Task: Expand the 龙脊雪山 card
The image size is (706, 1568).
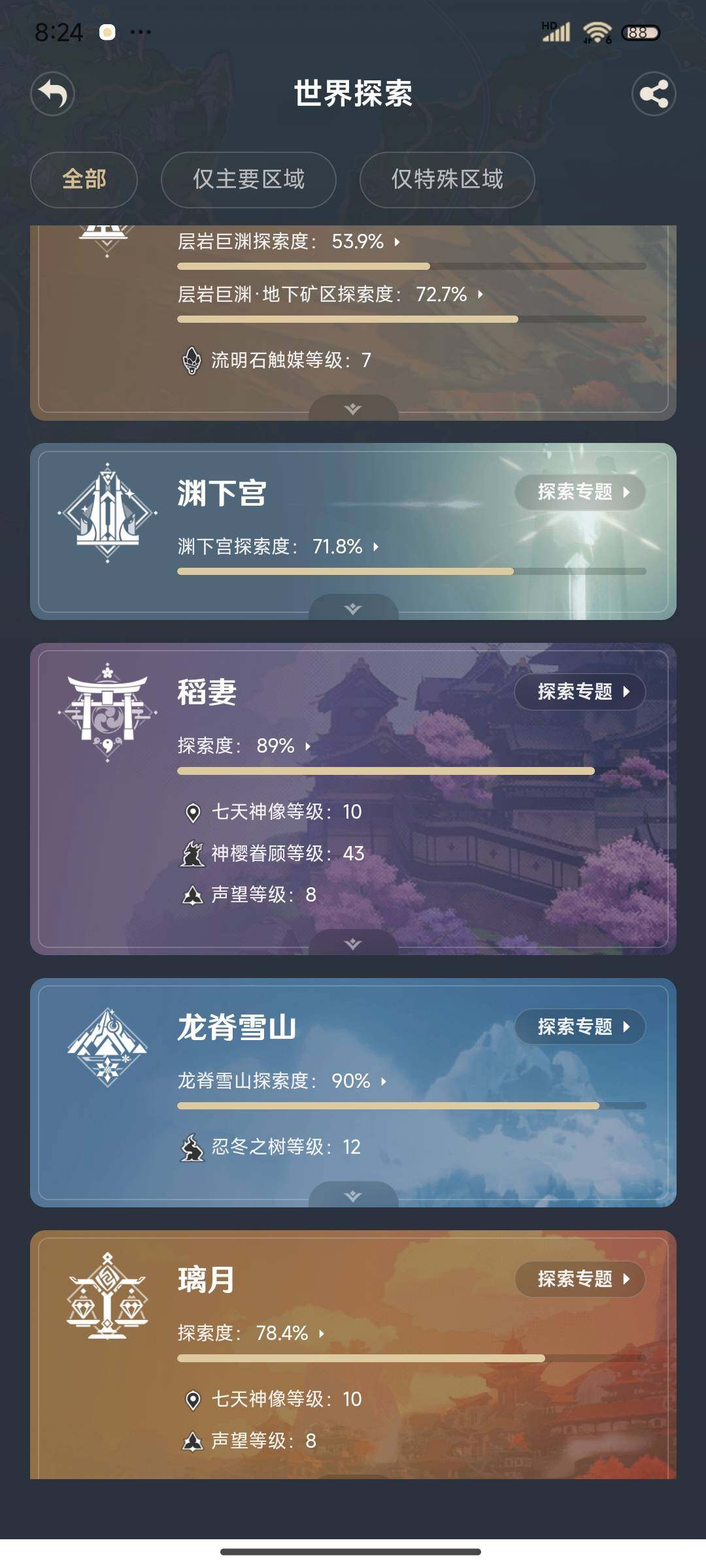Action: point(353,1196)
